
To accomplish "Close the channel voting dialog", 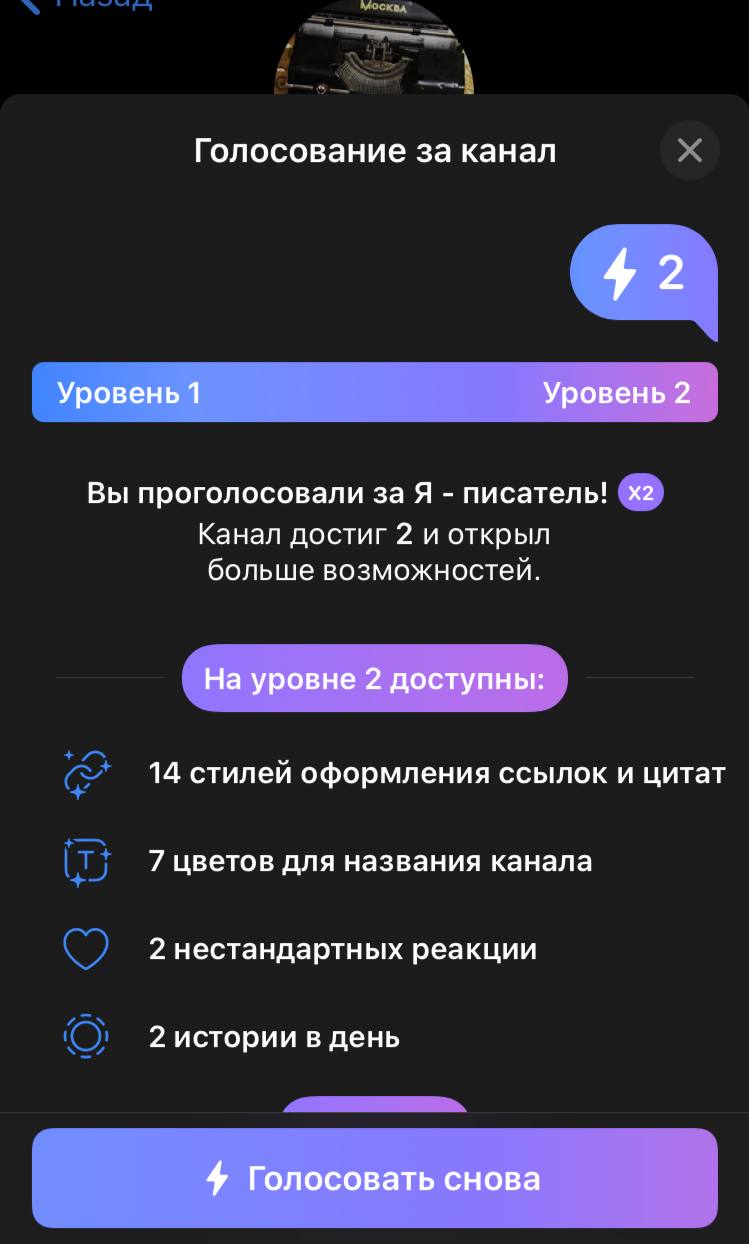I will click(689, 151).
